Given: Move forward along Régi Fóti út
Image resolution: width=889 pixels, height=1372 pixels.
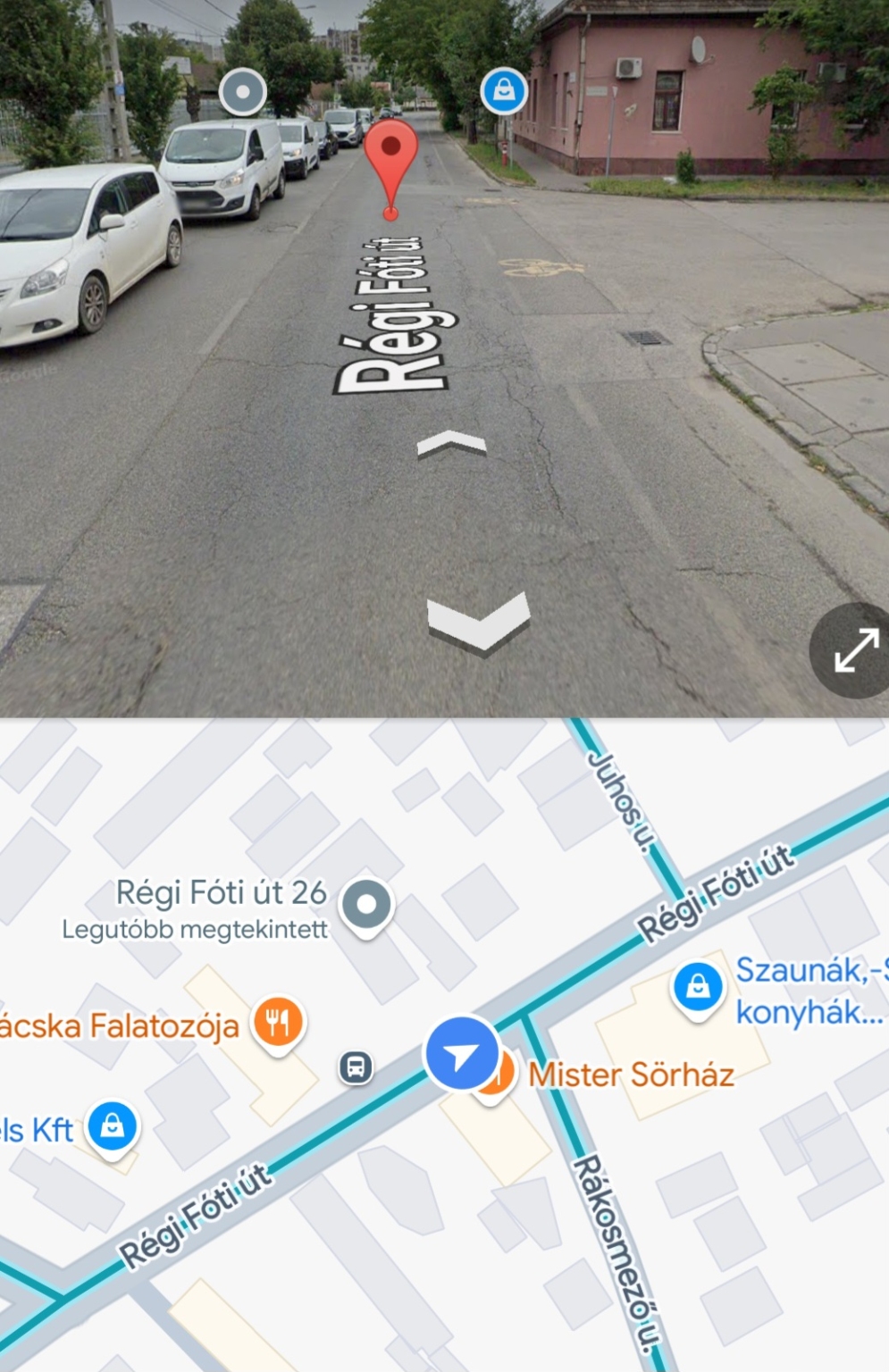Looking at the screenshot, I should click(451, 444).
